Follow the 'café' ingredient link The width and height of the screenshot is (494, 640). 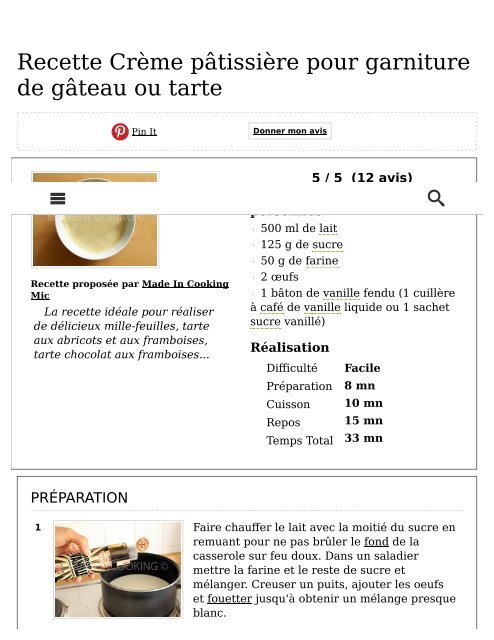[271, 307]
